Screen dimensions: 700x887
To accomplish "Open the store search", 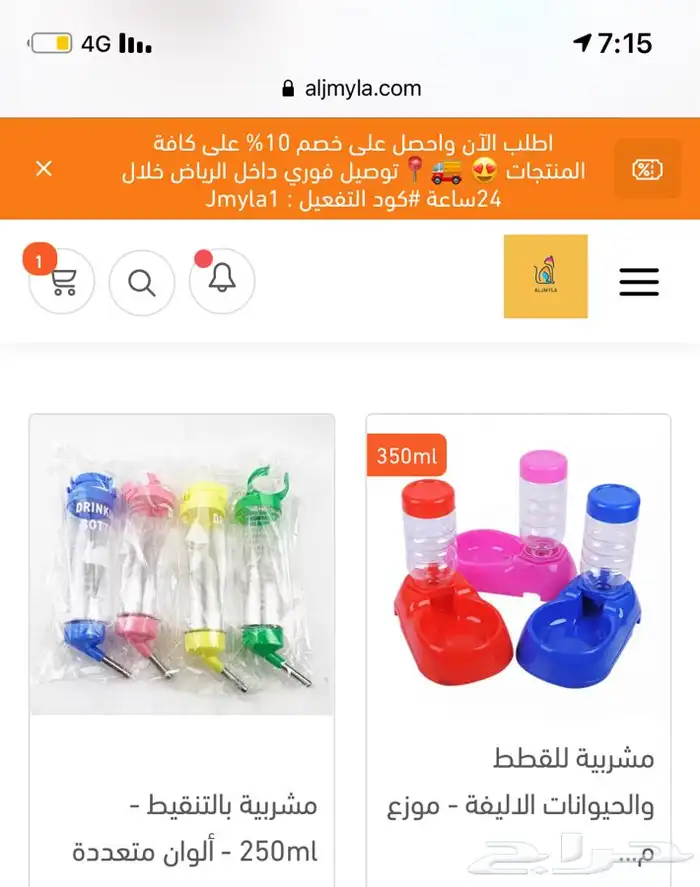I will click(x=142, y=282).
